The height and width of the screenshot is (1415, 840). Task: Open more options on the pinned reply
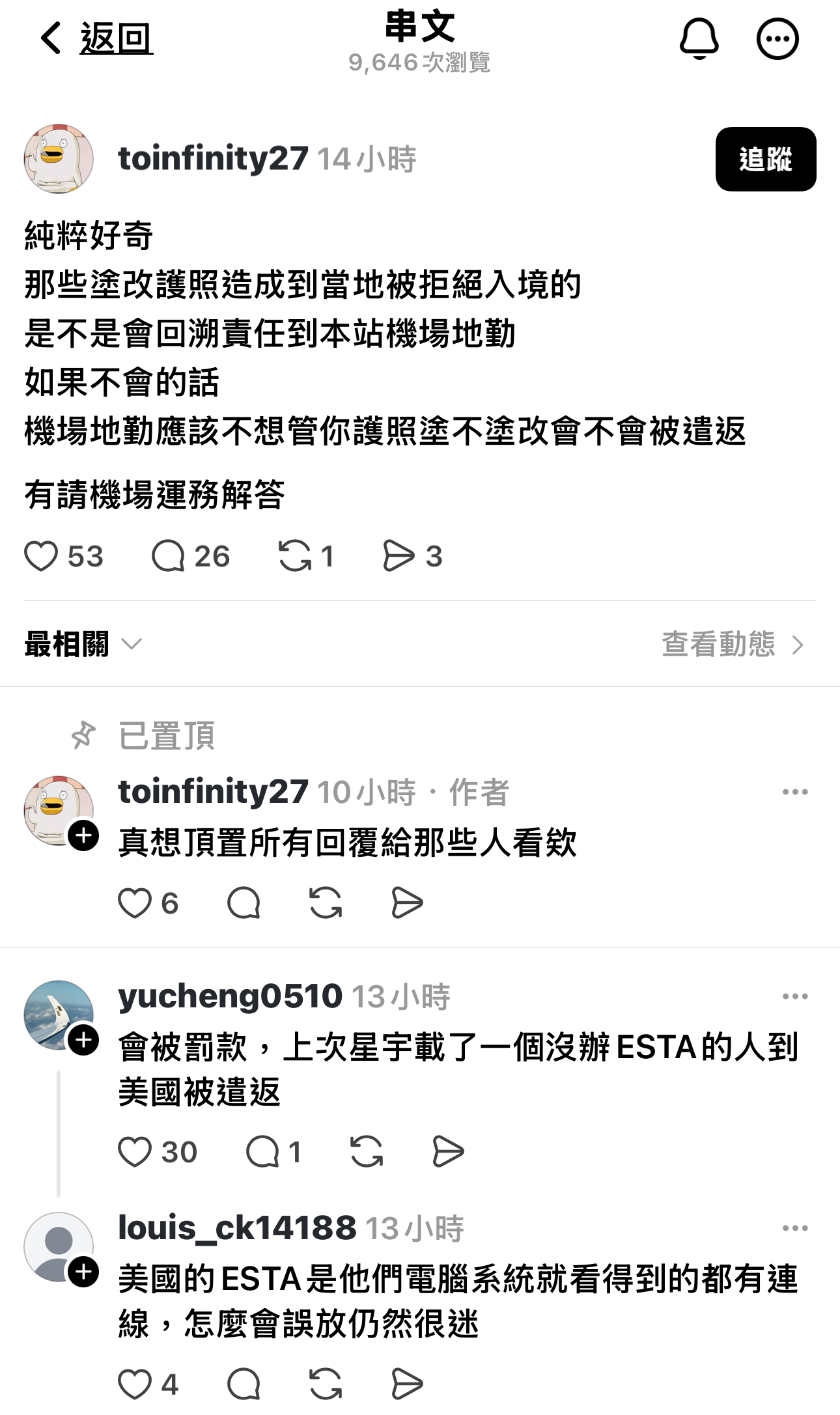click(794, 792)
